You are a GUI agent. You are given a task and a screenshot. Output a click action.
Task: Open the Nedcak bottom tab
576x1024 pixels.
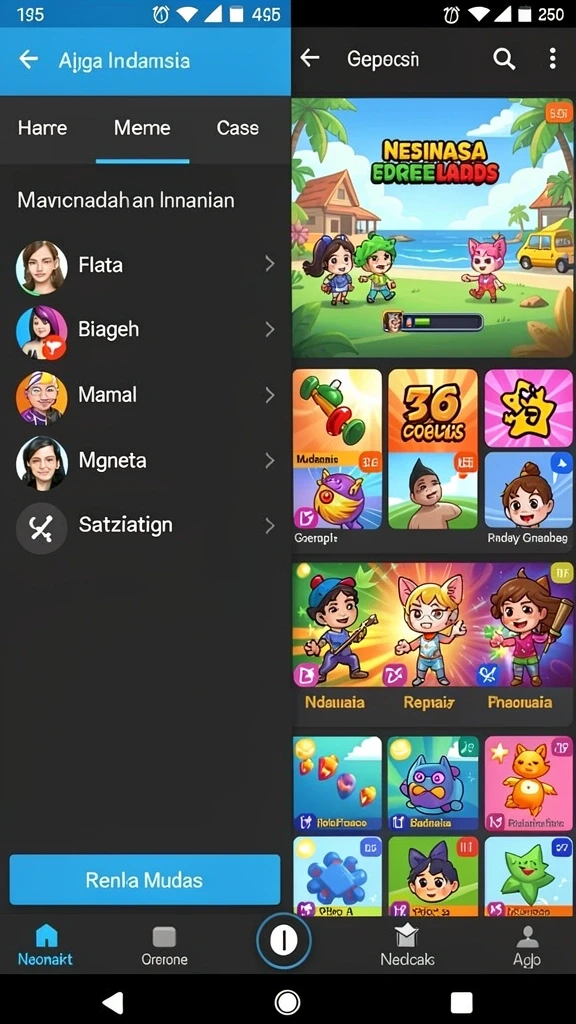tap(408, 945)
